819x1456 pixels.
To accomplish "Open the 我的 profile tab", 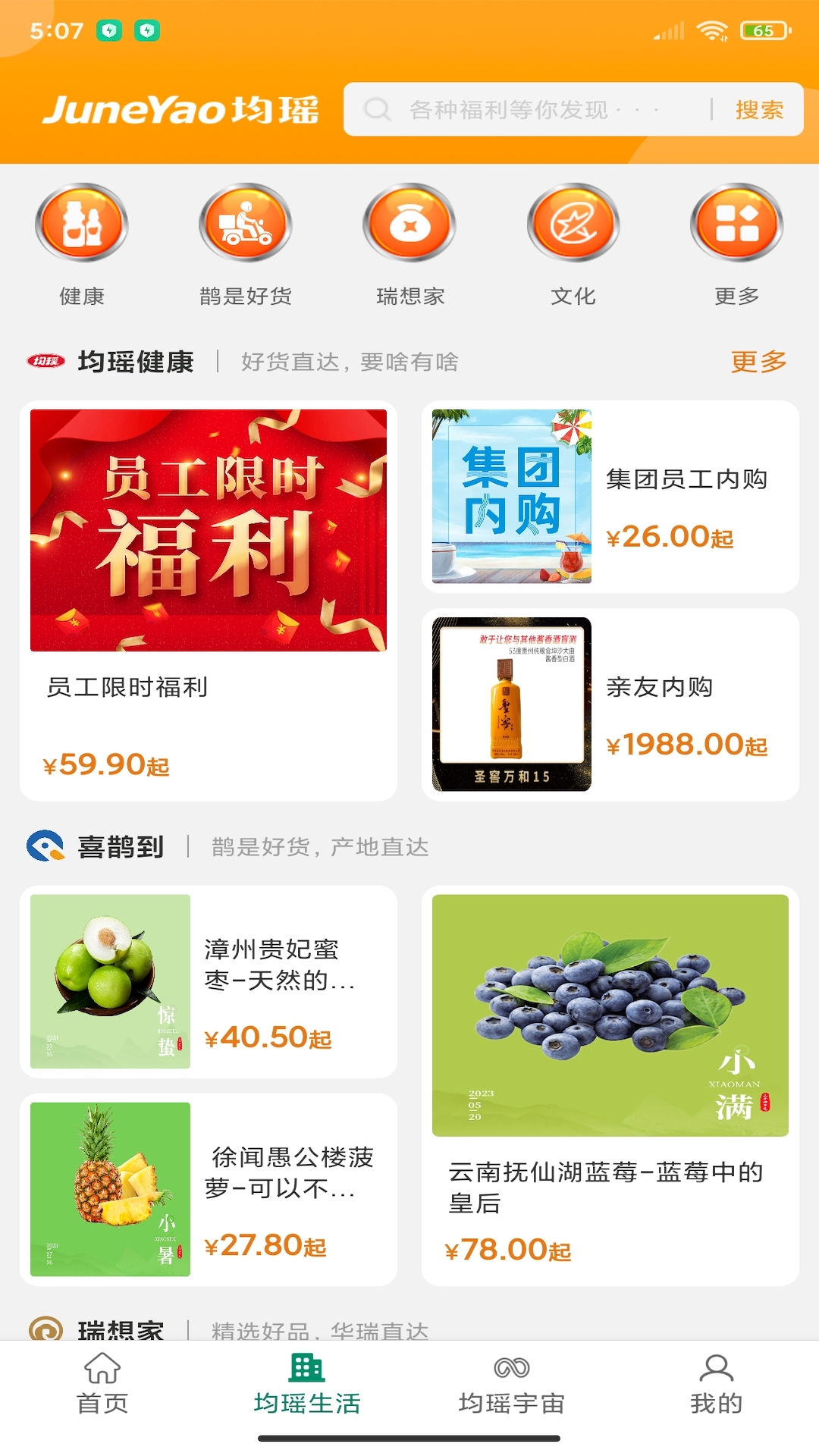I will point(716,1385).
